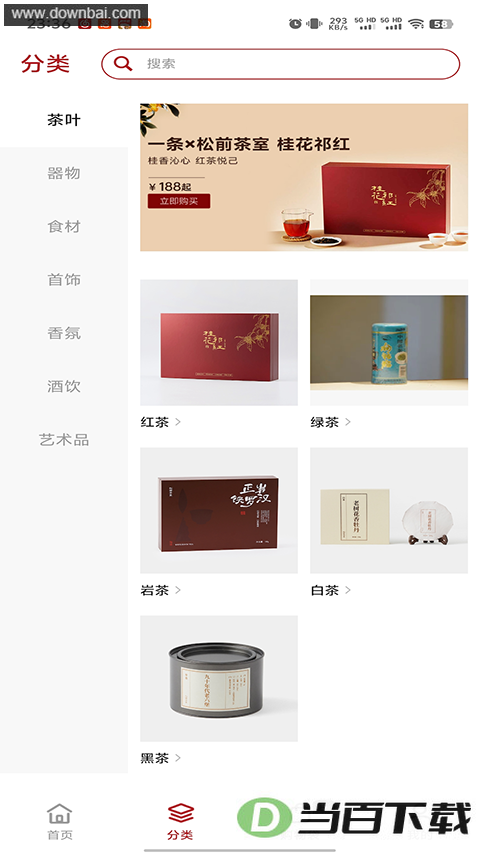The image size is (480, 853).
Task: Switch to the 香氛 category
Action: 64,333
